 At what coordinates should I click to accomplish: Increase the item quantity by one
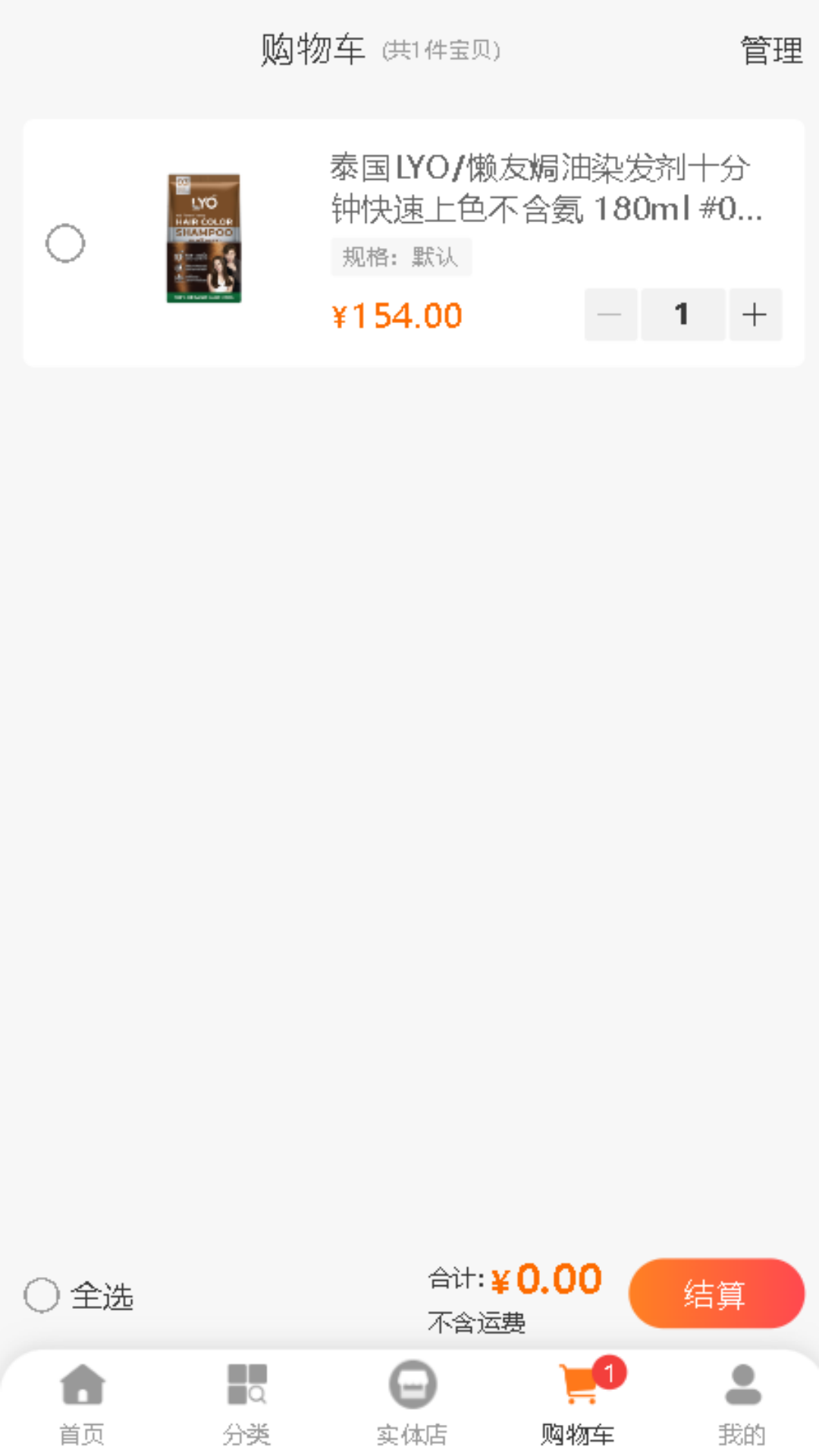pyautogui.click(x=755, y=315)
